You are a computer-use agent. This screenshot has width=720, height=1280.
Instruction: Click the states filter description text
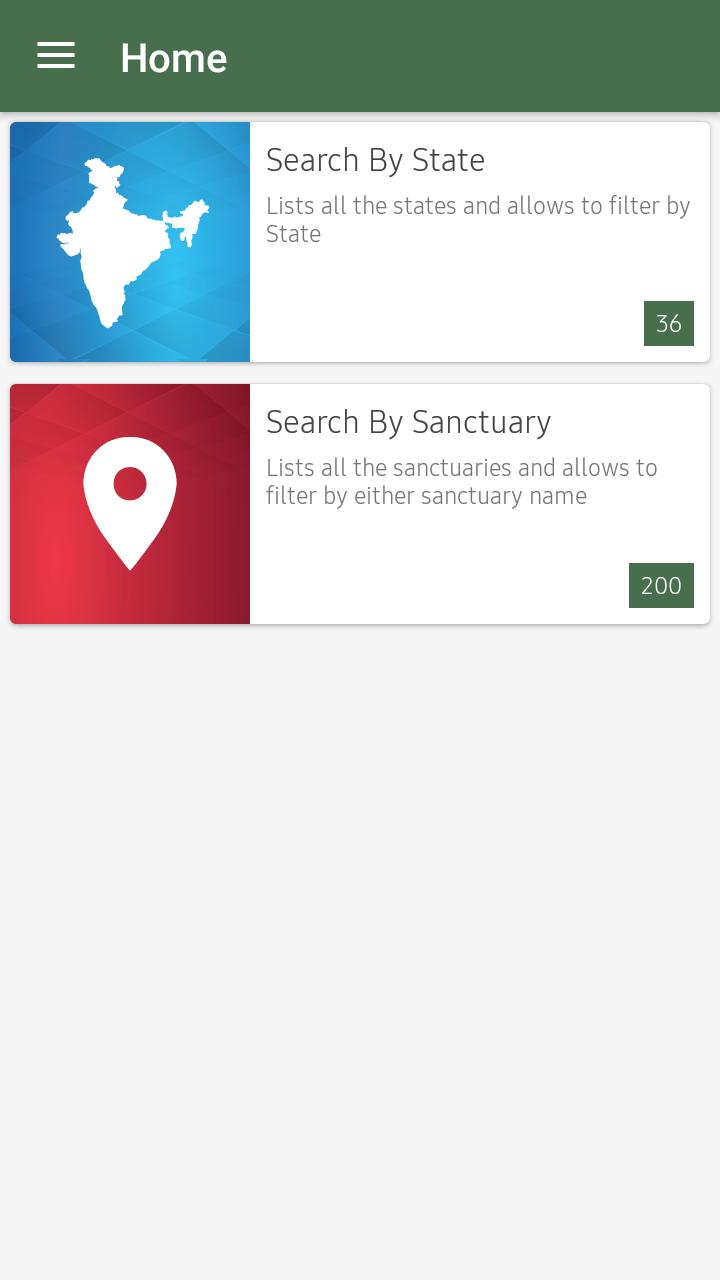point(478,219)
